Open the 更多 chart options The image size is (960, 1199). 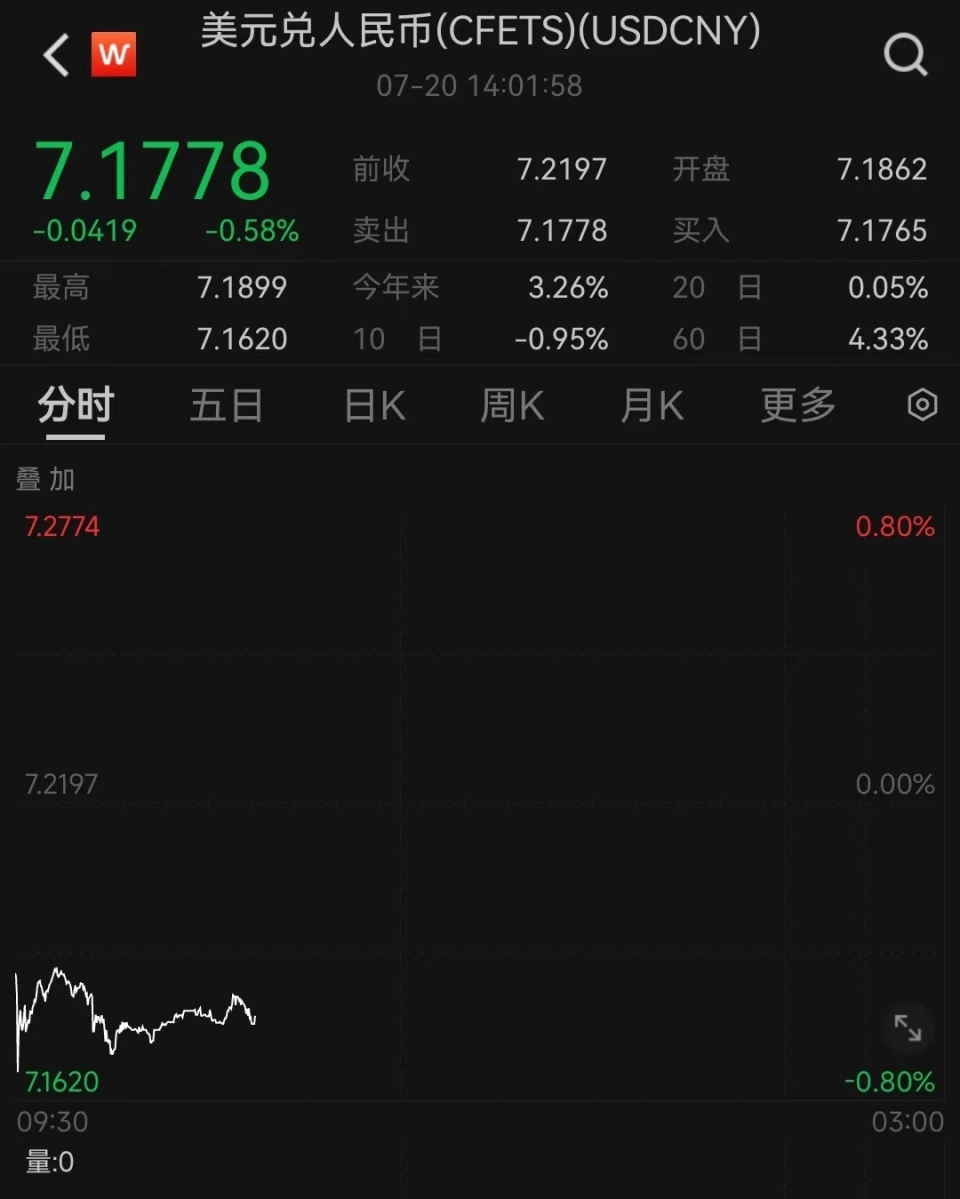pyautogui.click(x=798, y=406)
